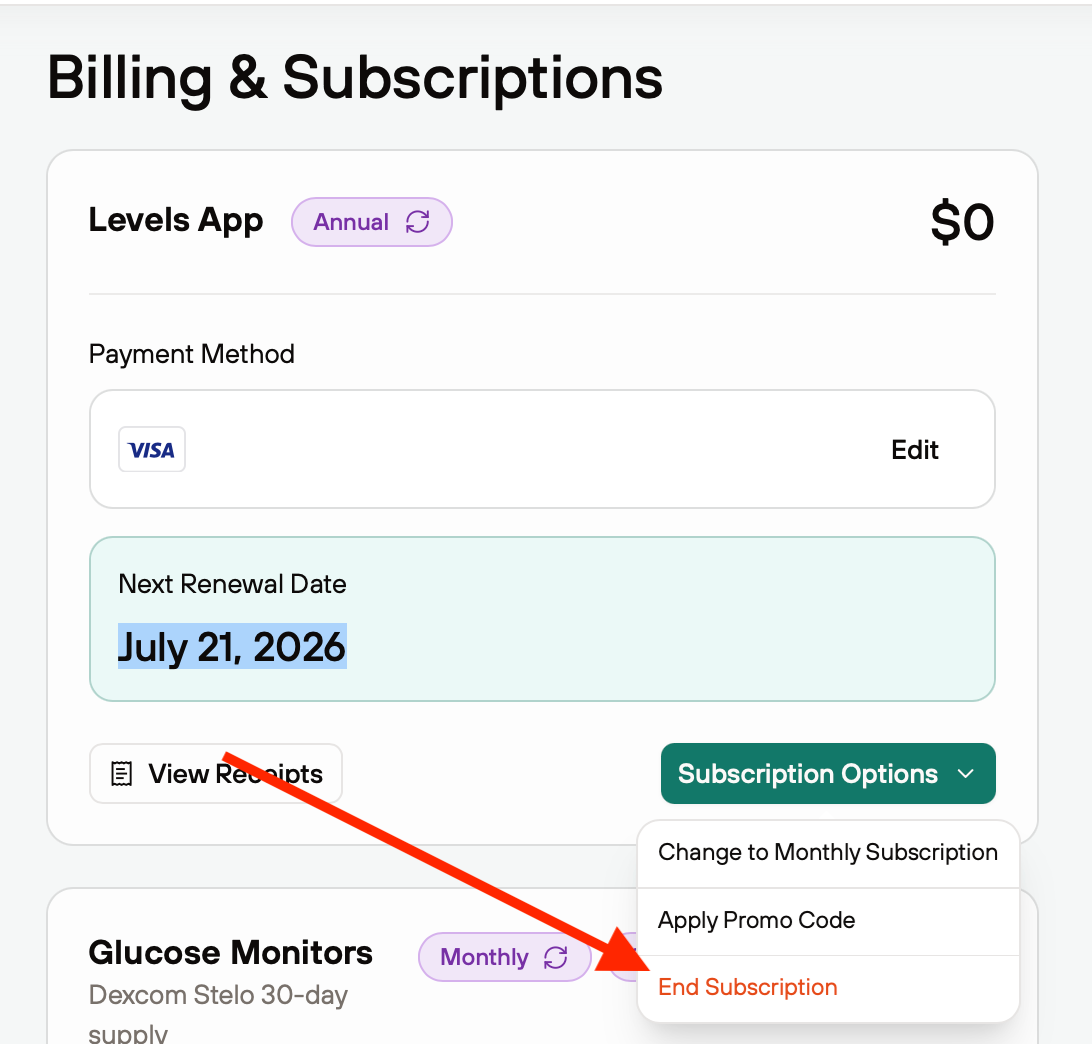Open View Receipts

pyautogui.click(x=216, y=773)
